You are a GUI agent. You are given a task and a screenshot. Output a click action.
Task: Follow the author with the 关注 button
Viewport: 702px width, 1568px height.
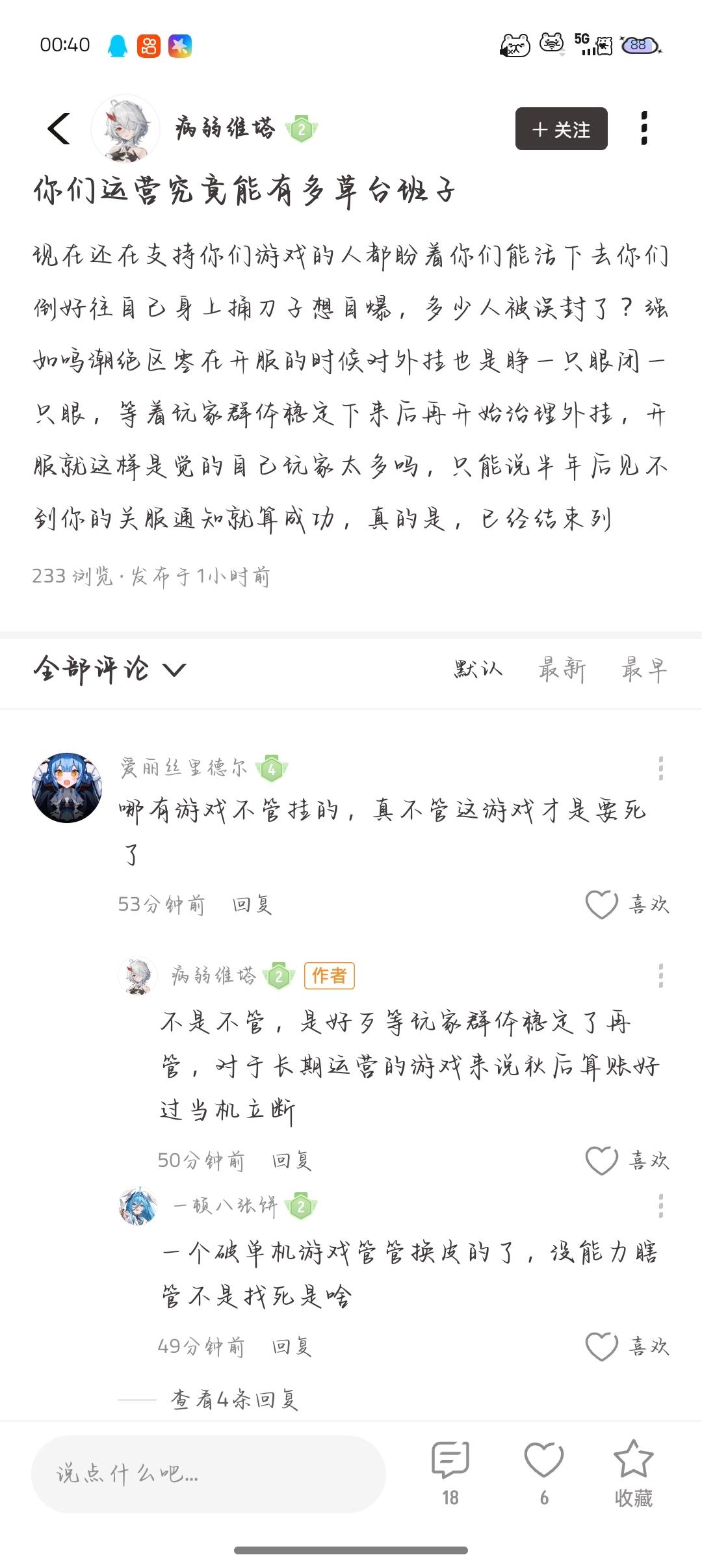[561, 129]
